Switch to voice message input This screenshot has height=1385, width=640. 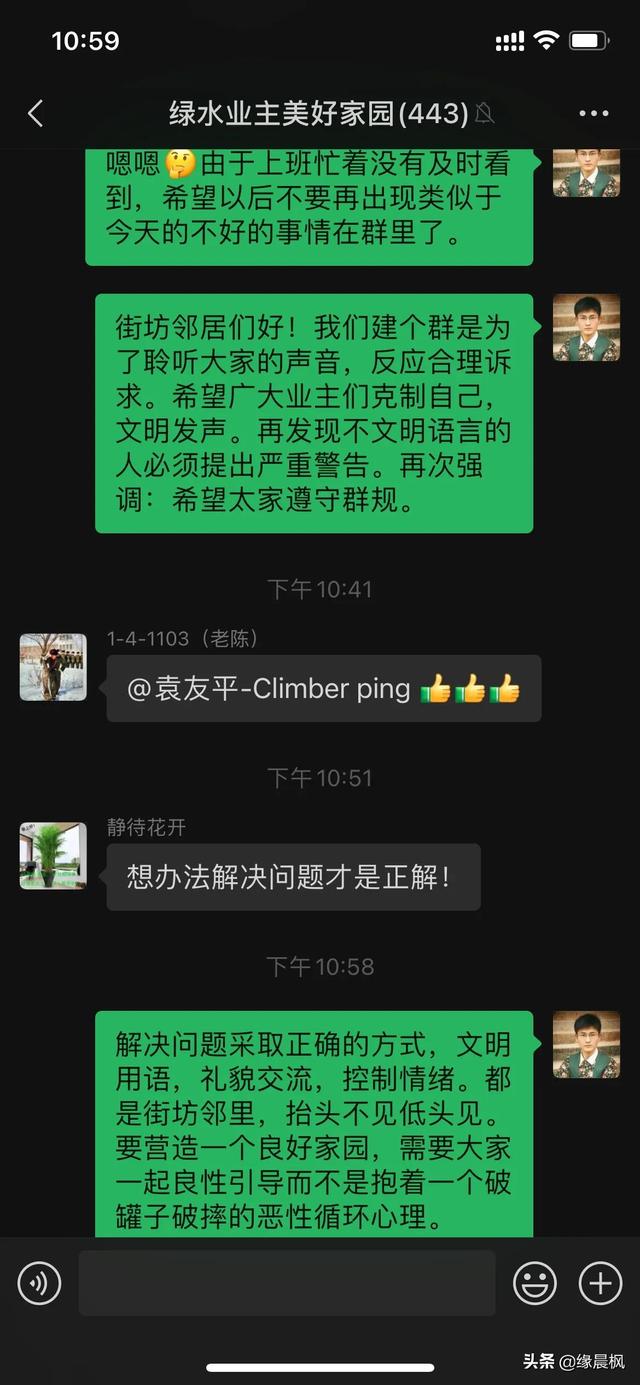click(40, 1283)
